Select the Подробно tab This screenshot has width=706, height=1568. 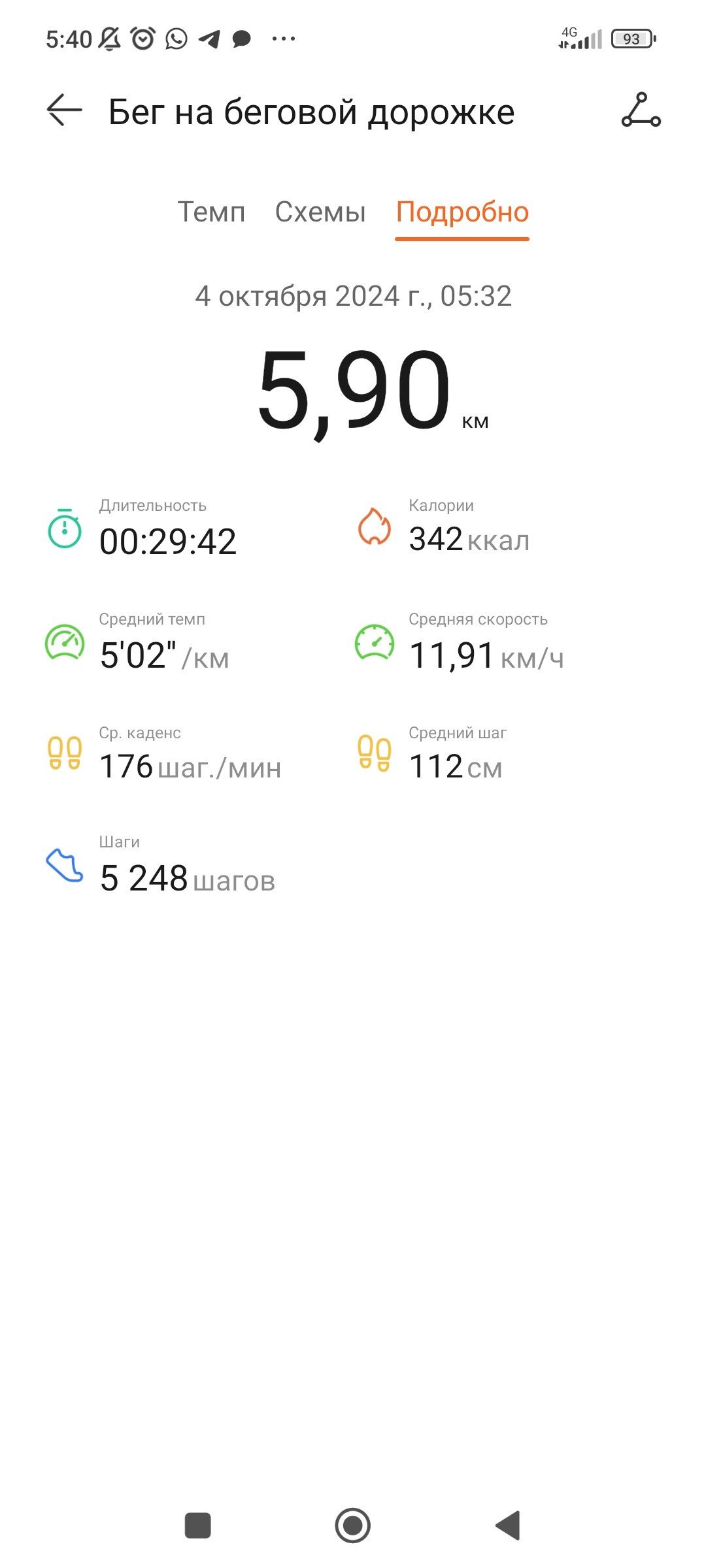[x=462, y=213]
